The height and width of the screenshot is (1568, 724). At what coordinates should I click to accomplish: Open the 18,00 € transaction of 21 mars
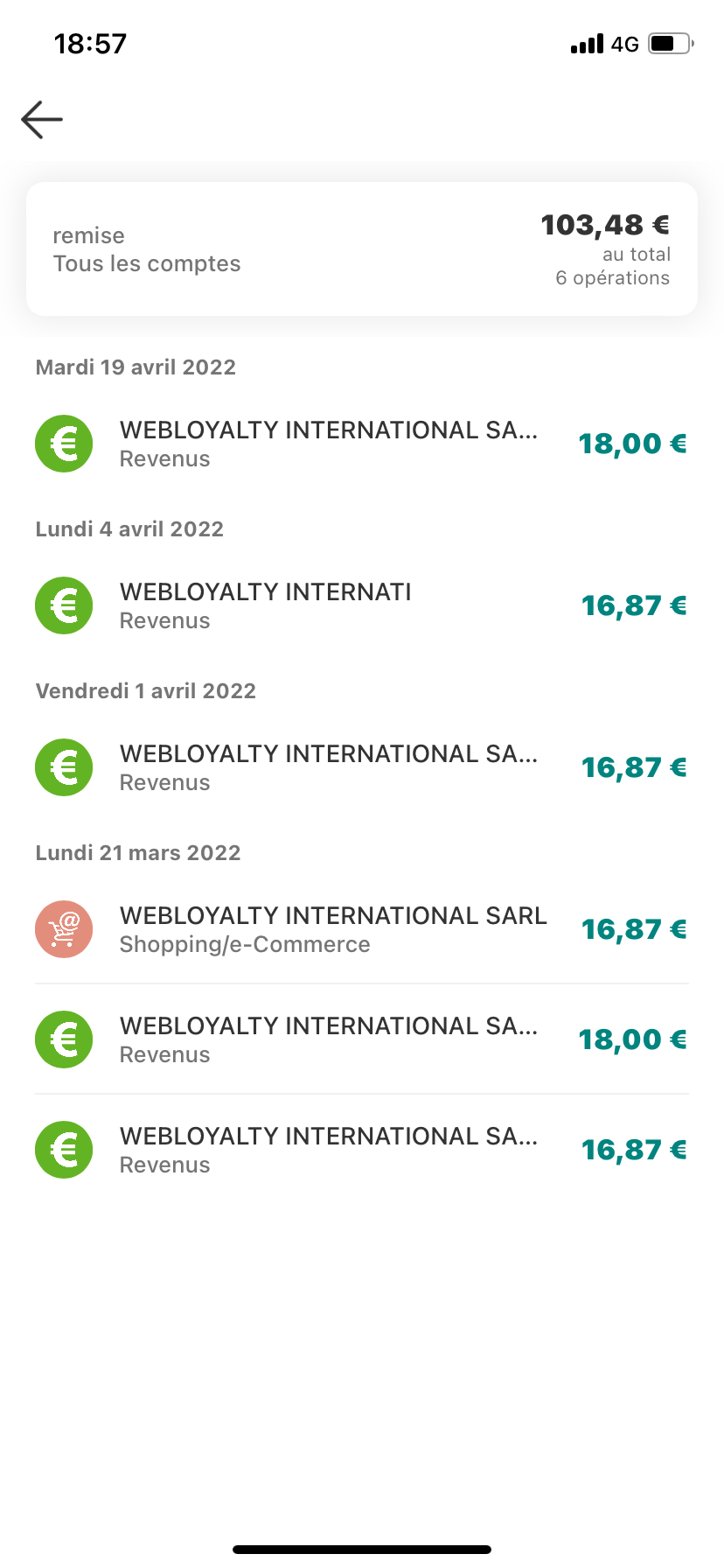(x=362, y=1039)
